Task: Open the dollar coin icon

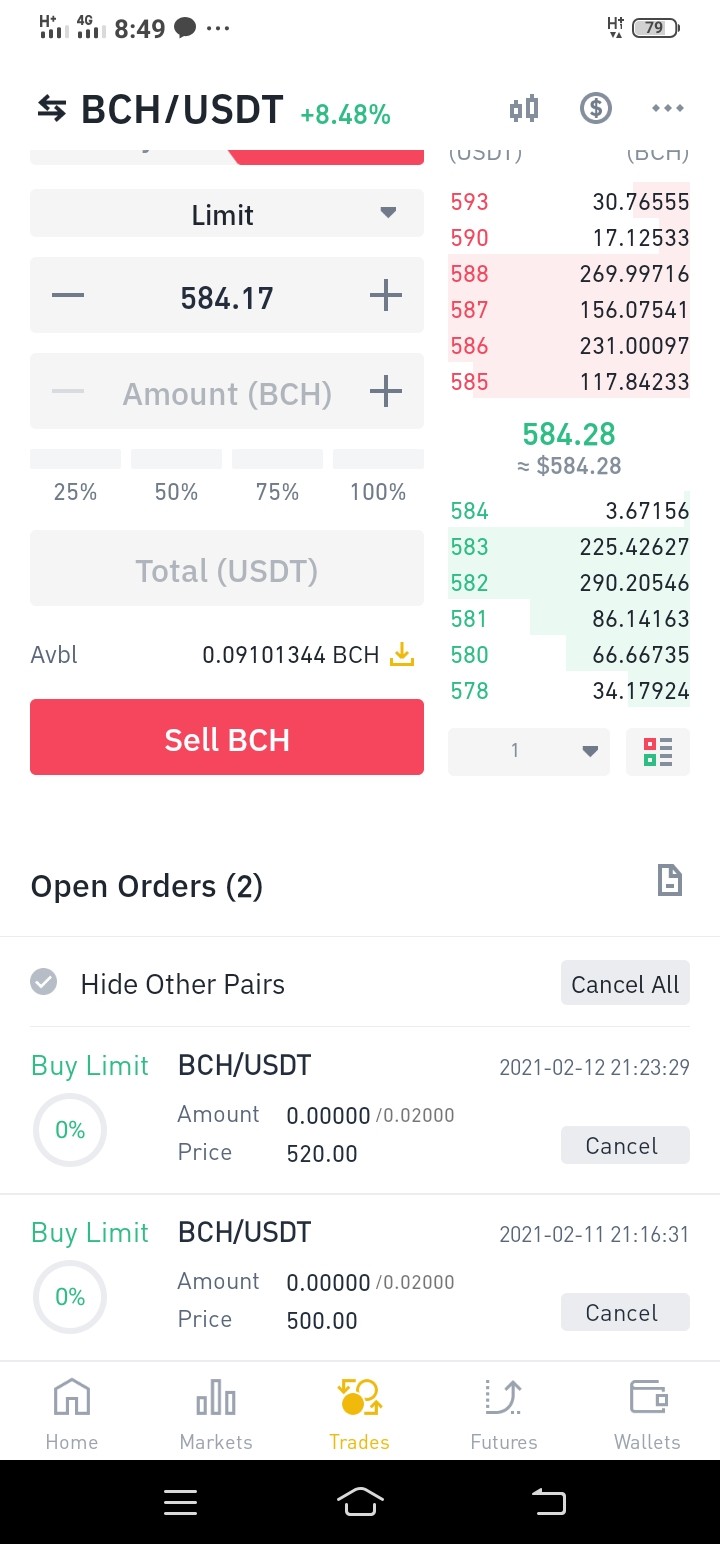Action: tap(596, 108)
